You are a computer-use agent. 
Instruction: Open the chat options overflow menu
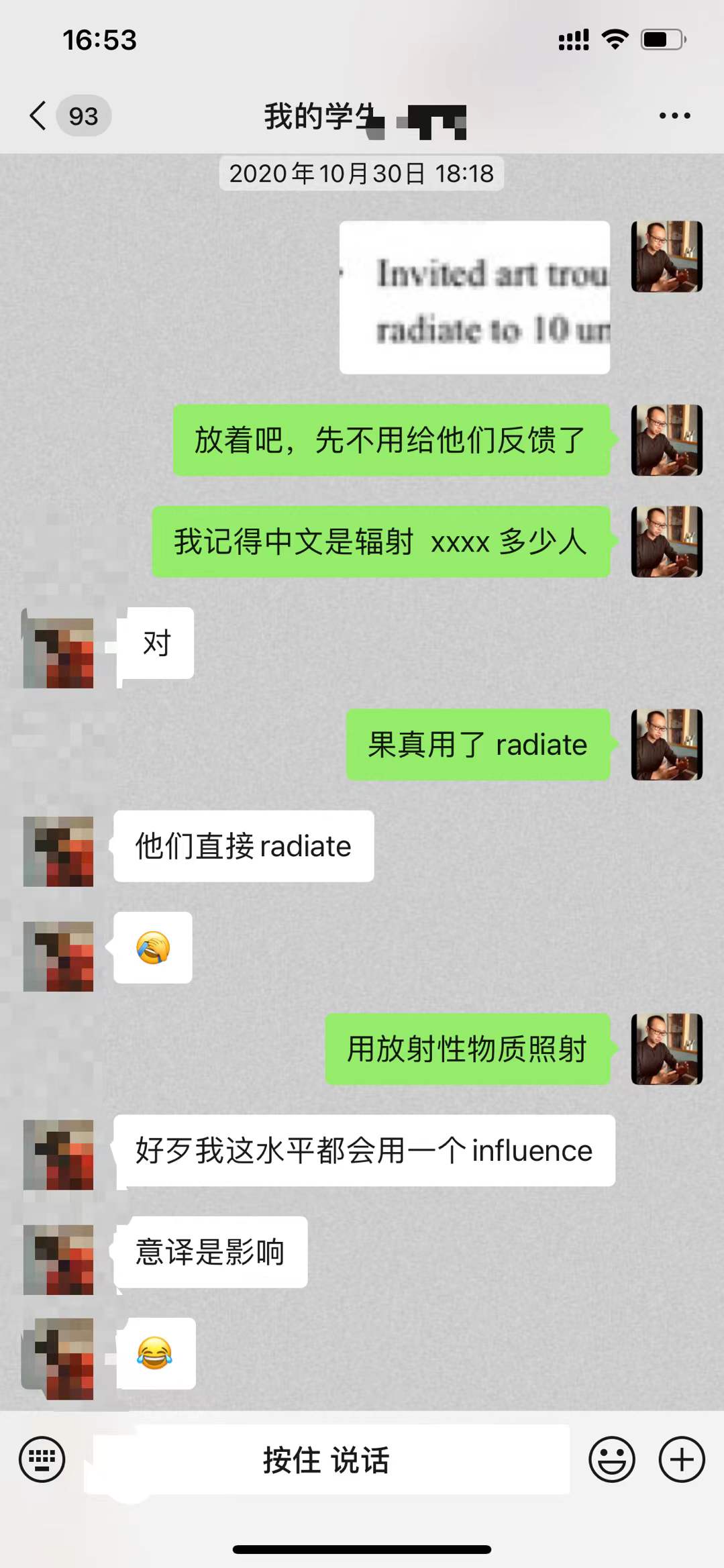(674, 115)
